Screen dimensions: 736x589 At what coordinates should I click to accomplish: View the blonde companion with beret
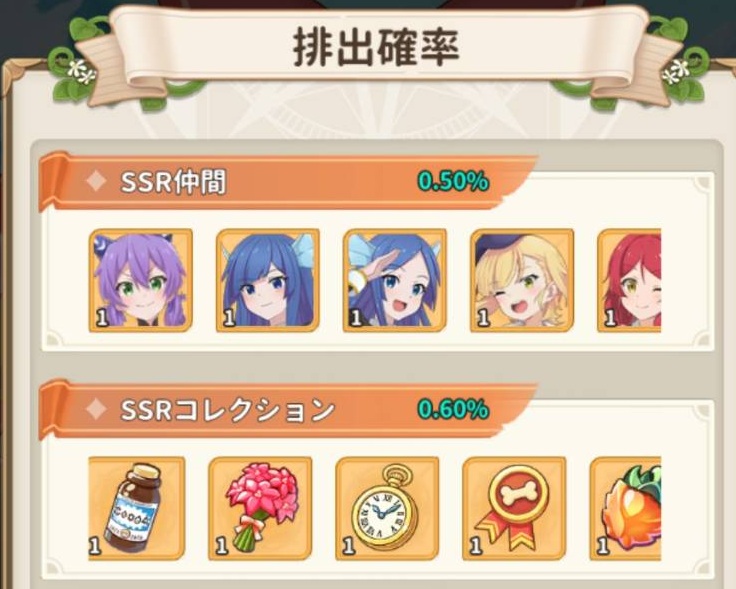(521, 281)
